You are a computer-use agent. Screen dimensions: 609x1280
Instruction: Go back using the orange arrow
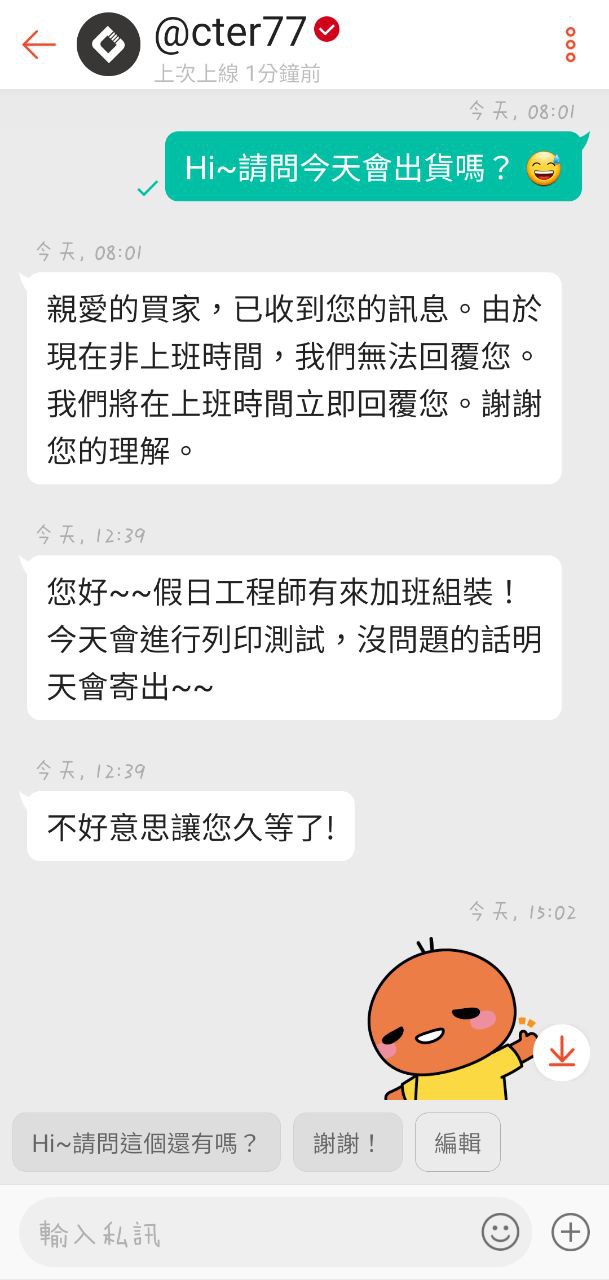[39, 44]
